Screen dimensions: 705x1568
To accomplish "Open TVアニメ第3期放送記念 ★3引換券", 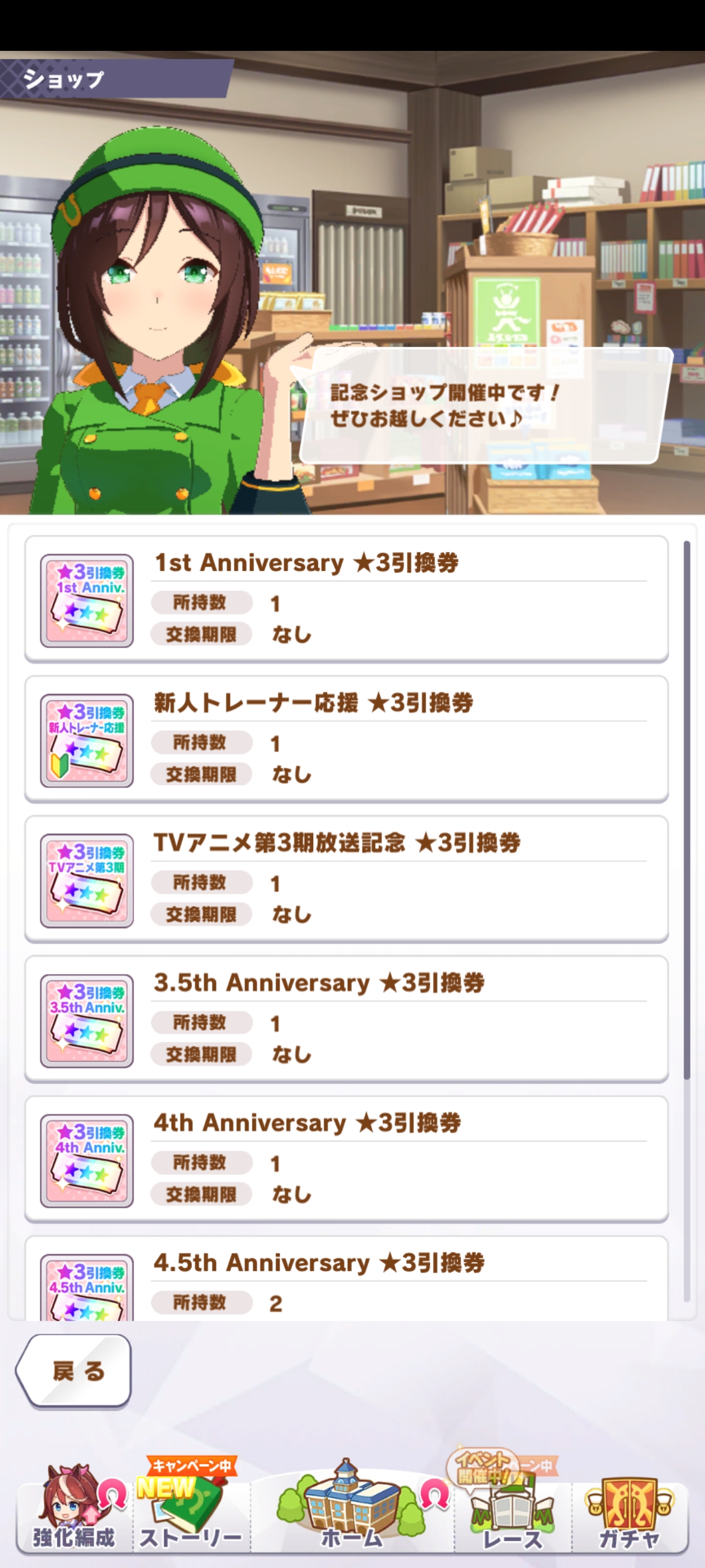I will pyautogui.click(x=346, y=879).
